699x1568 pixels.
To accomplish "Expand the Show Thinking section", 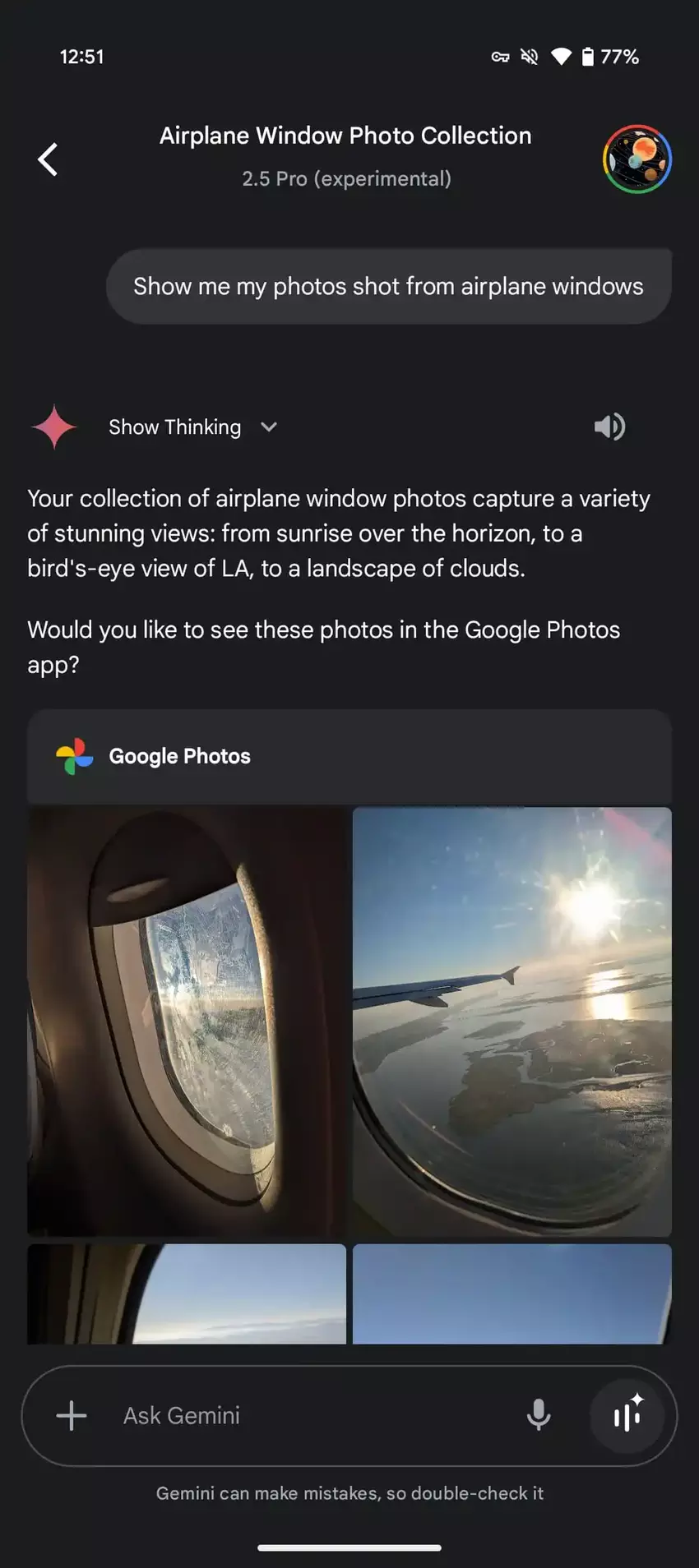I will click(x=193, y=427).
